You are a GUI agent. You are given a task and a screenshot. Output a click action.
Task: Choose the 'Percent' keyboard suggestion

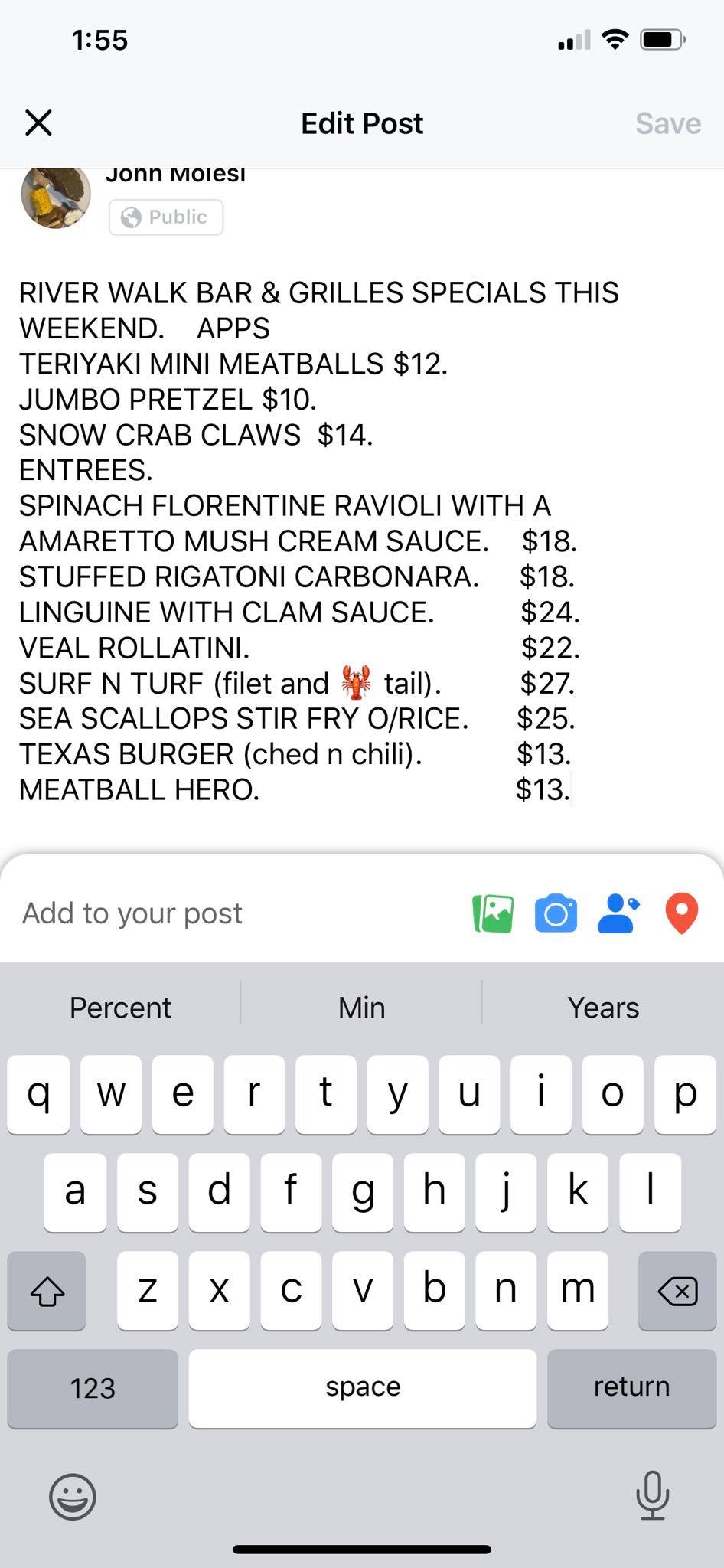(120, 1008)
